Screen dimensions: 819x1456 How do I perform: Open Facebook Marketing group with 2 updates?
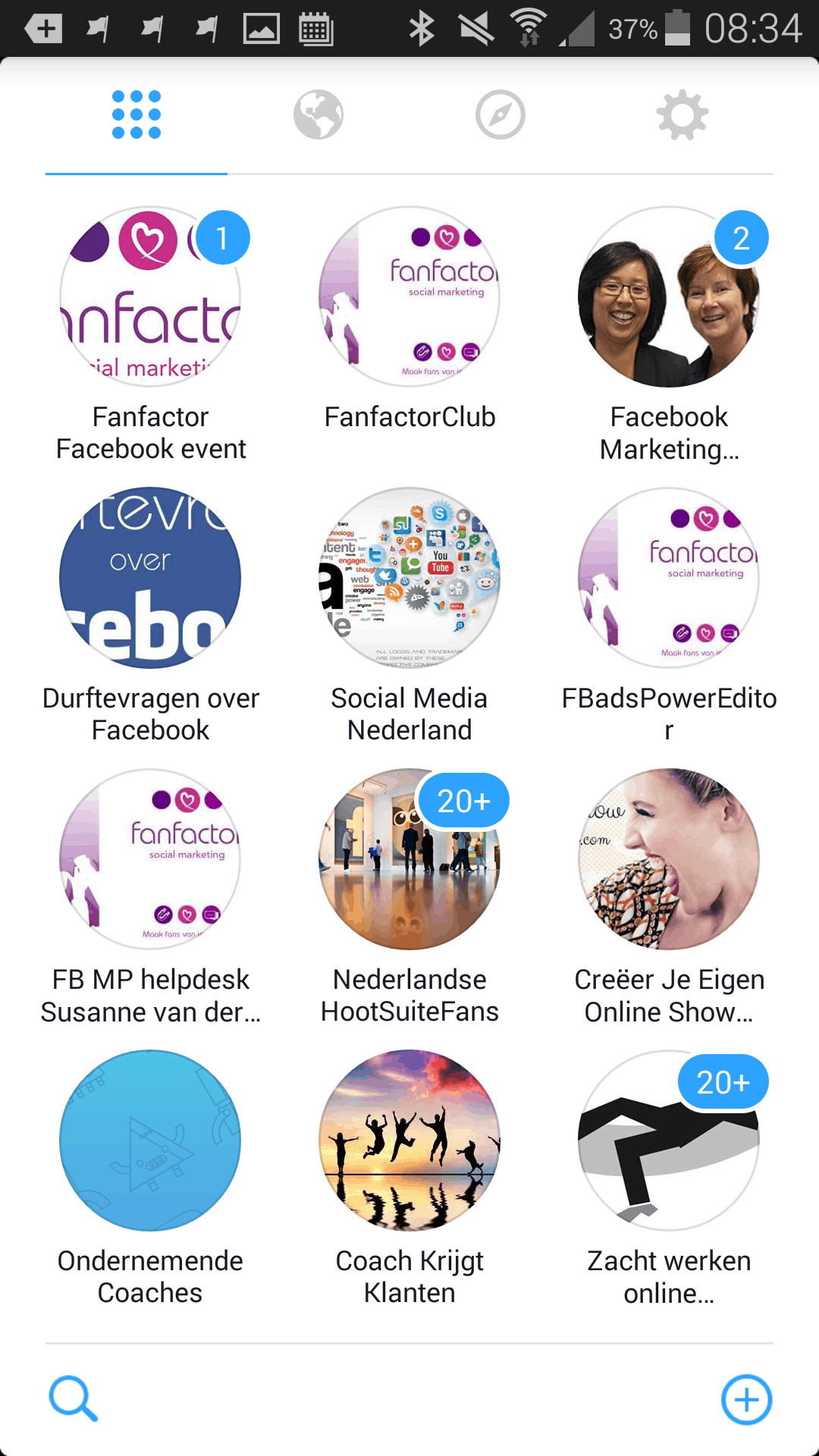tap(669, 297)
